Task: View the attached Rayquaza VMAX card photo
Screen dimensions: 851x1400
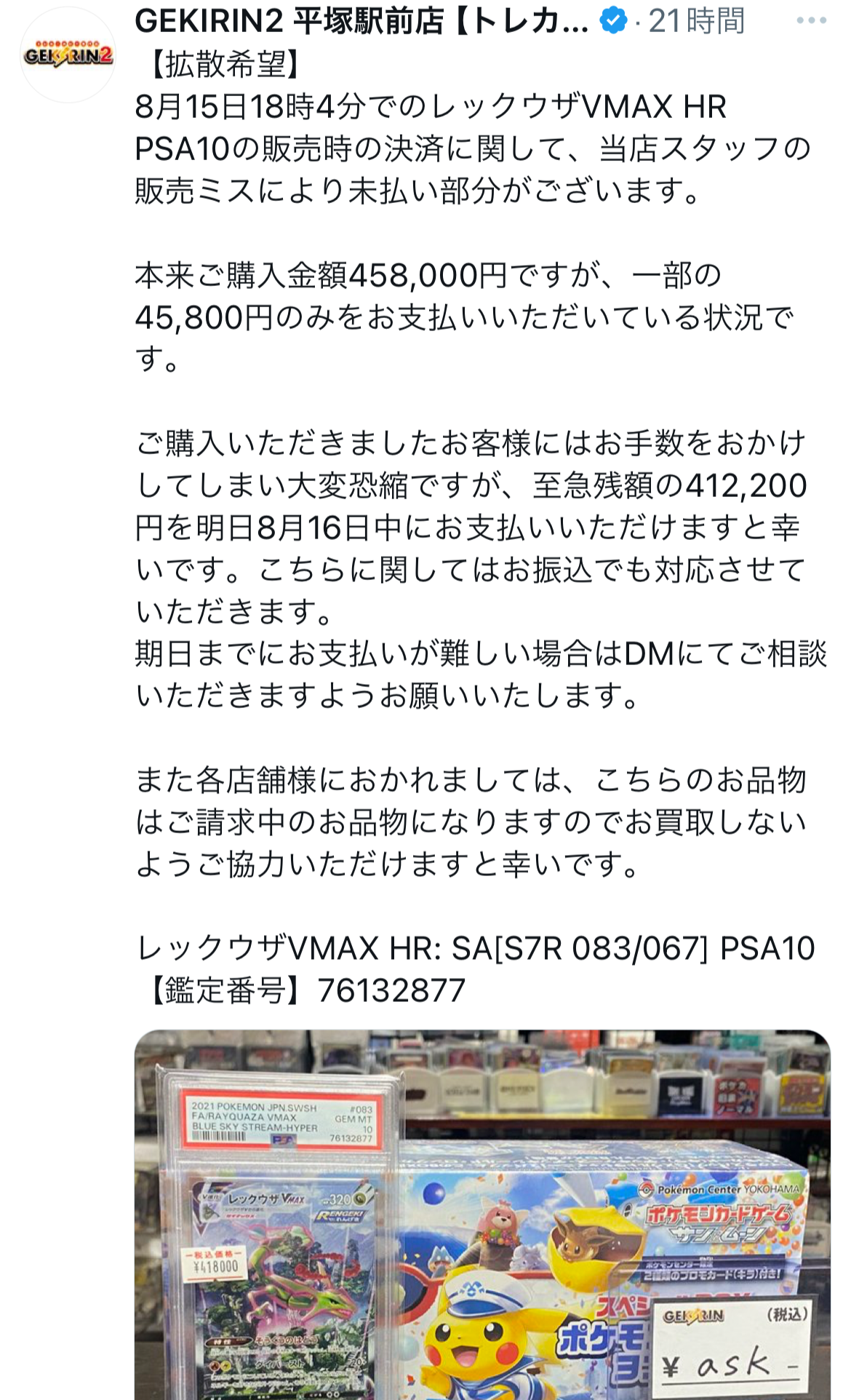Action: point(482,1214)
